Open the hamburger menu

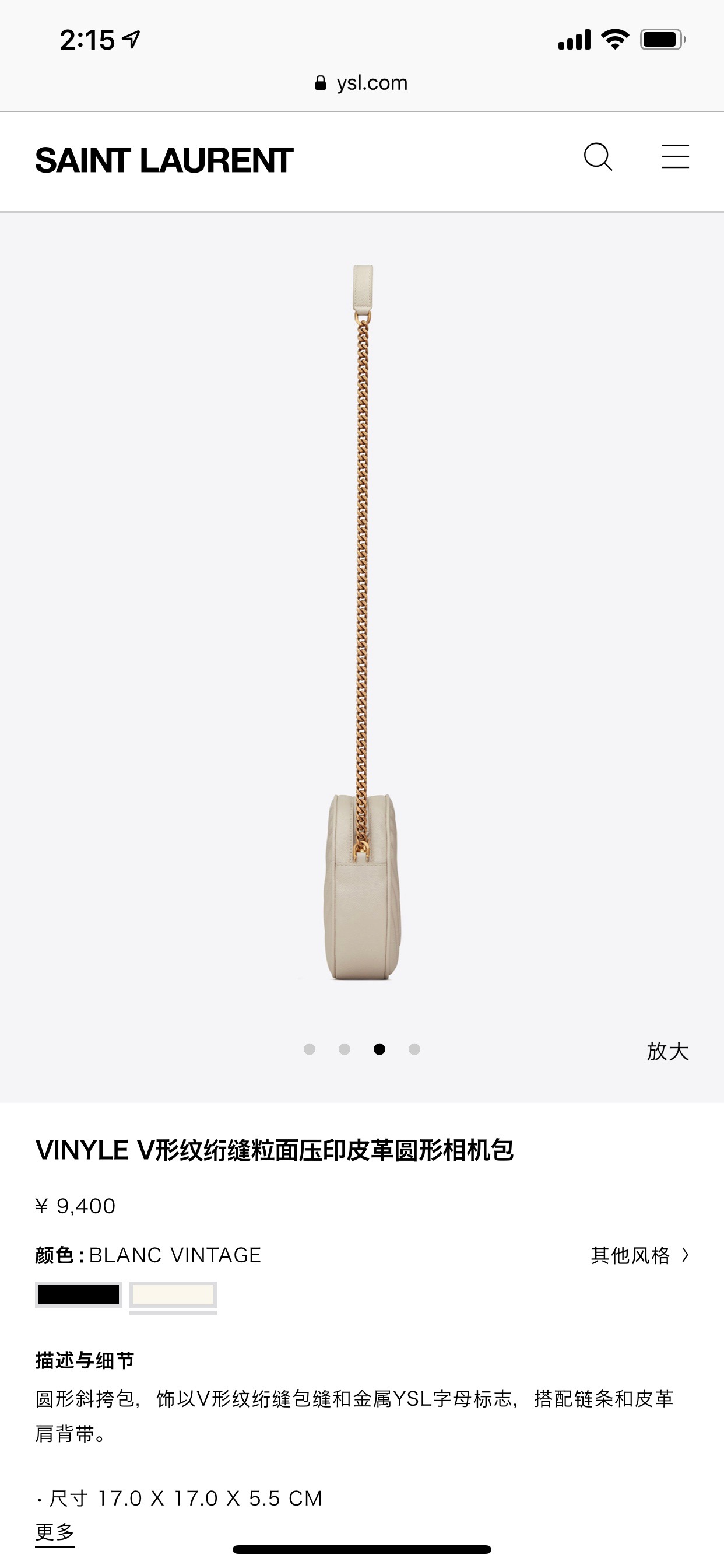coord(674,156)
